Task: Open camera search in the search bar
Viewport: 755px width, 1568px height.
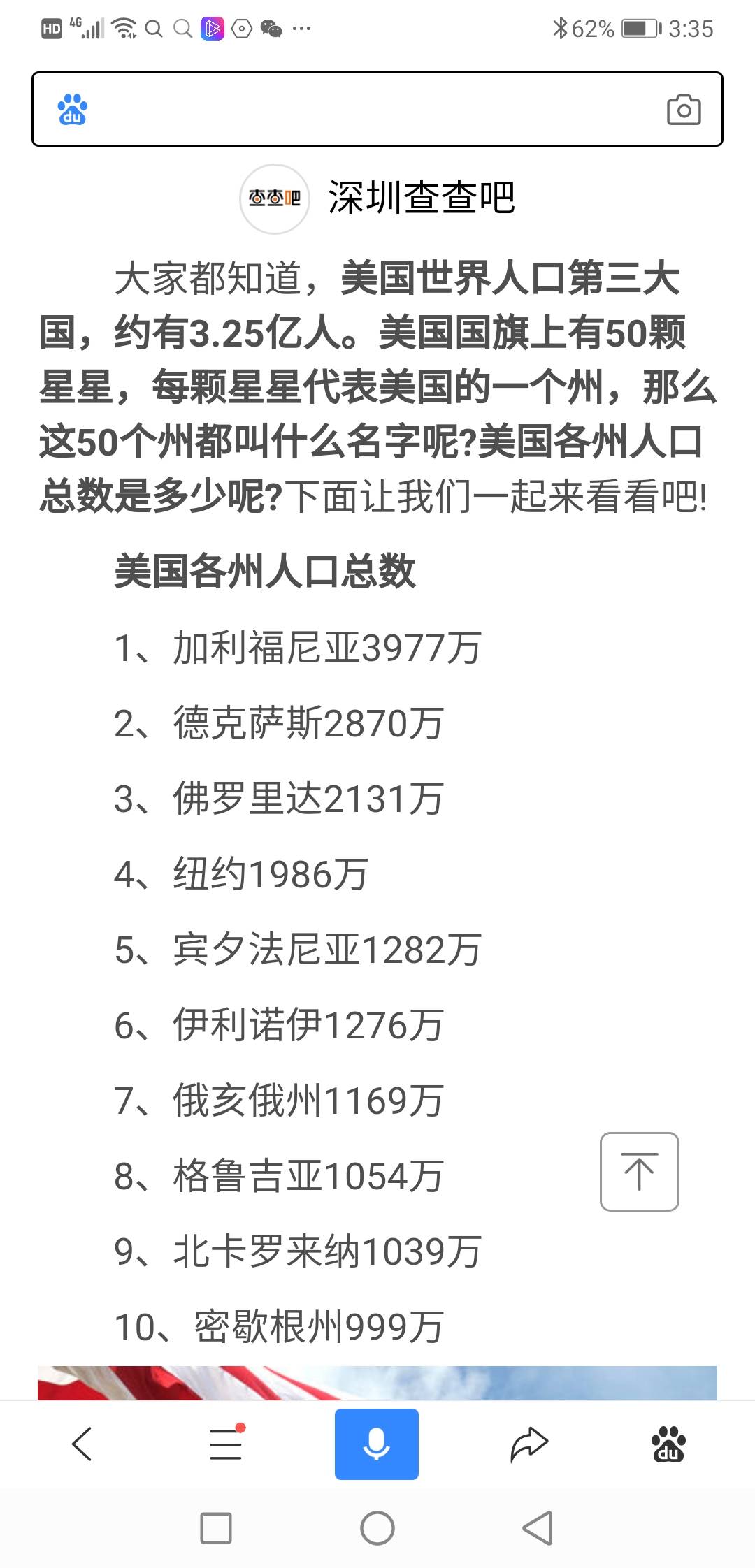Action: tap(684, 110)
